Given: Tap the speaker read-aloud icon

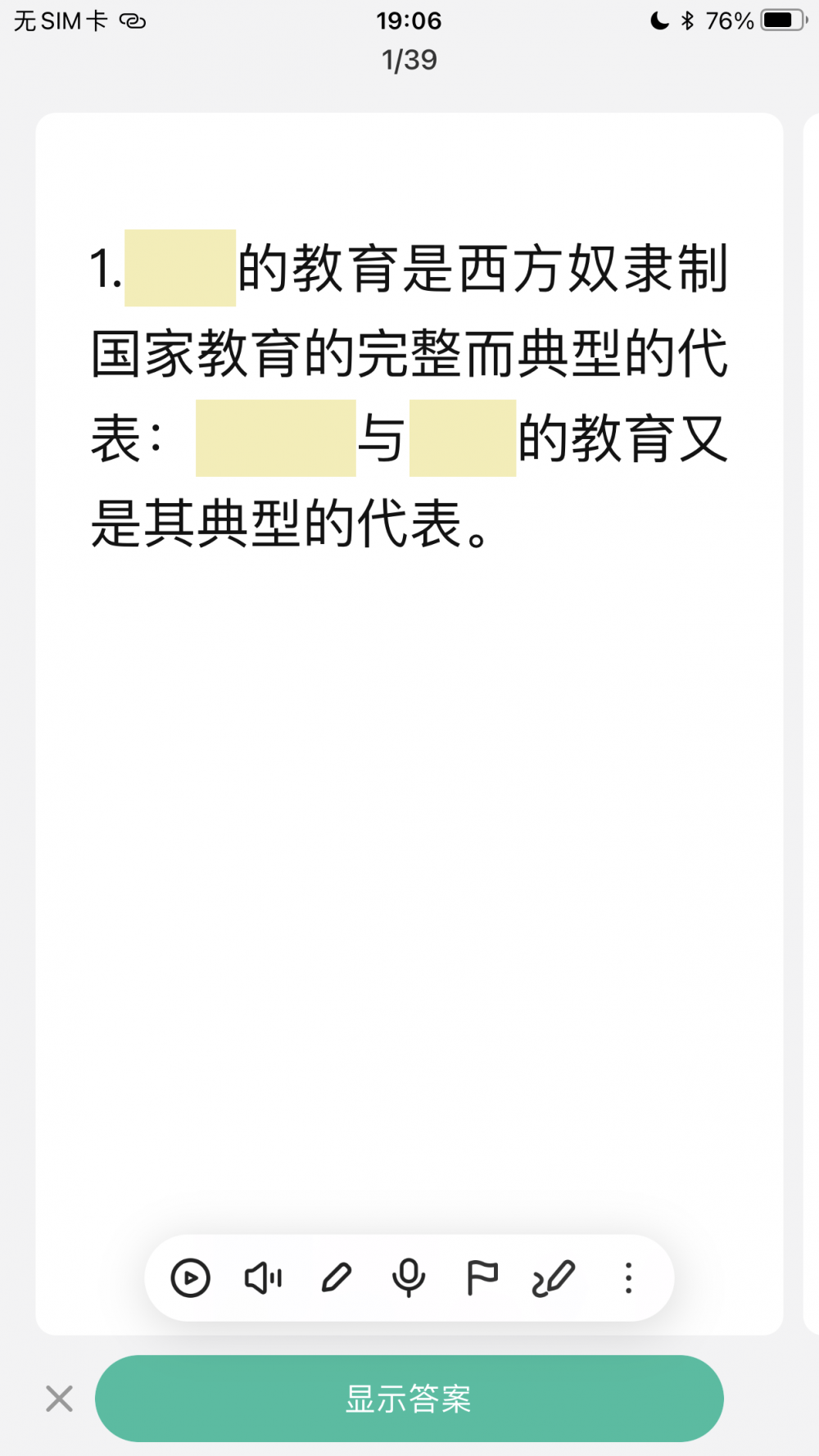Looking at the screenshot, I should (x=263, y=1277).
